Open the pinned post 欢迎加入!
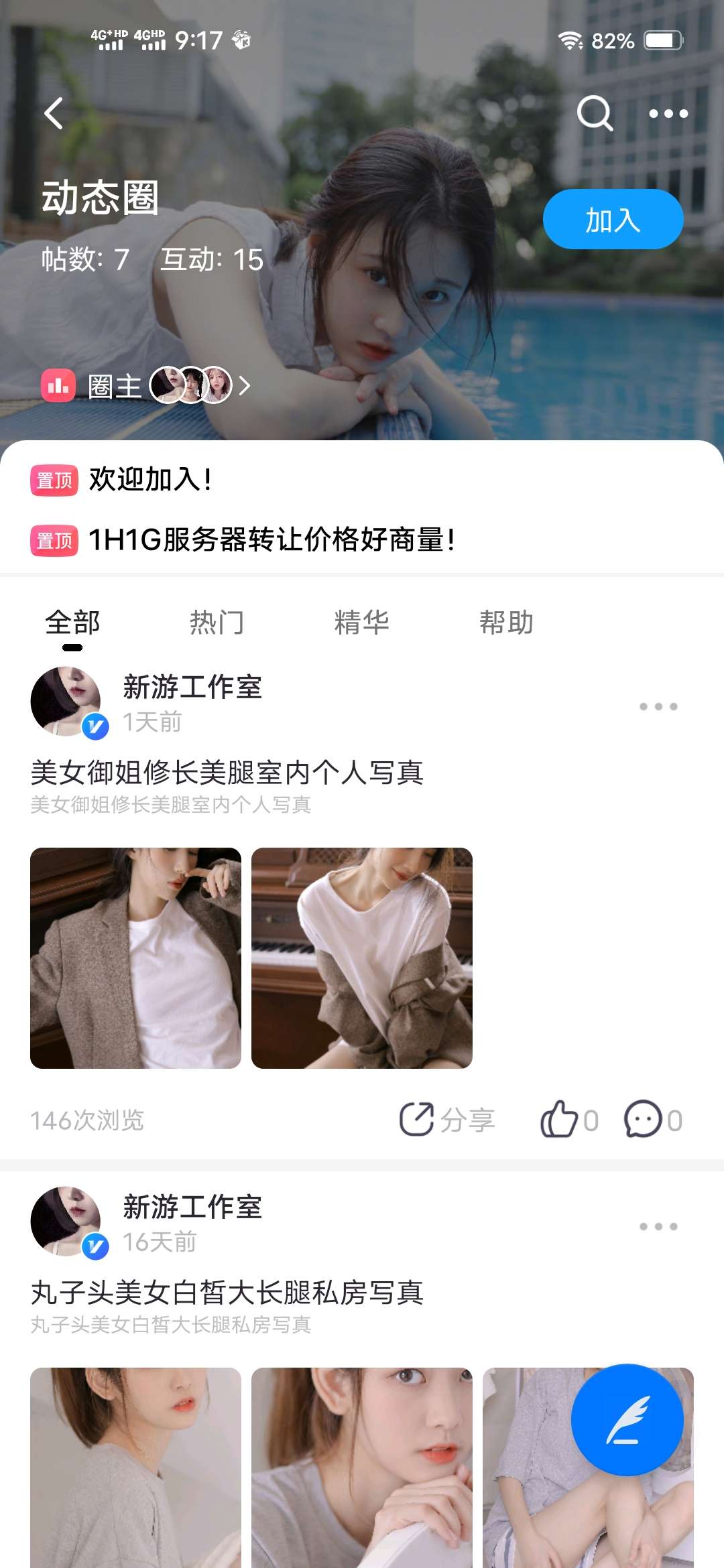 coord(151,480)
